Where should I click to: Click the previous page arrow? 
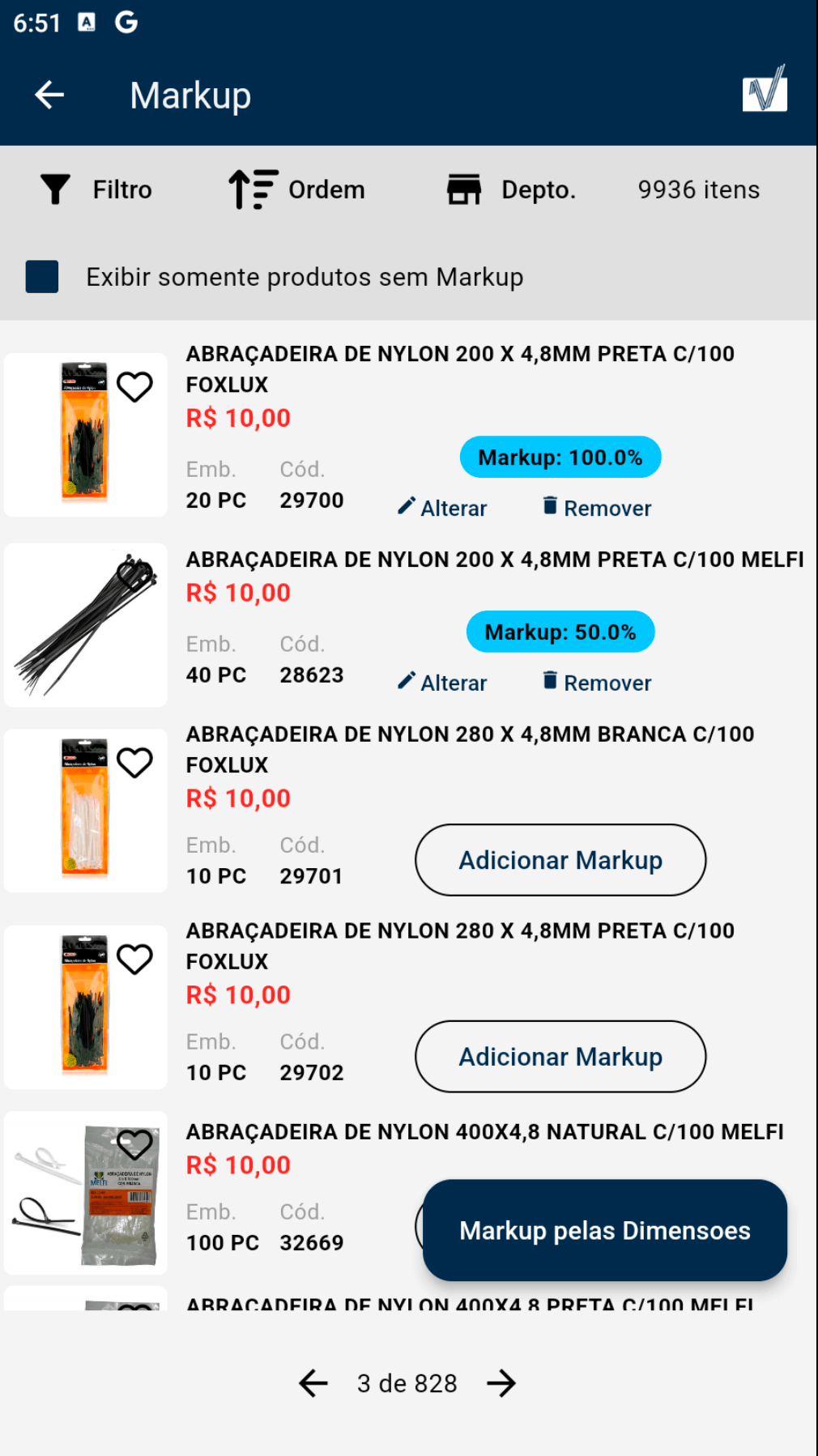[x=314, y=1383]
